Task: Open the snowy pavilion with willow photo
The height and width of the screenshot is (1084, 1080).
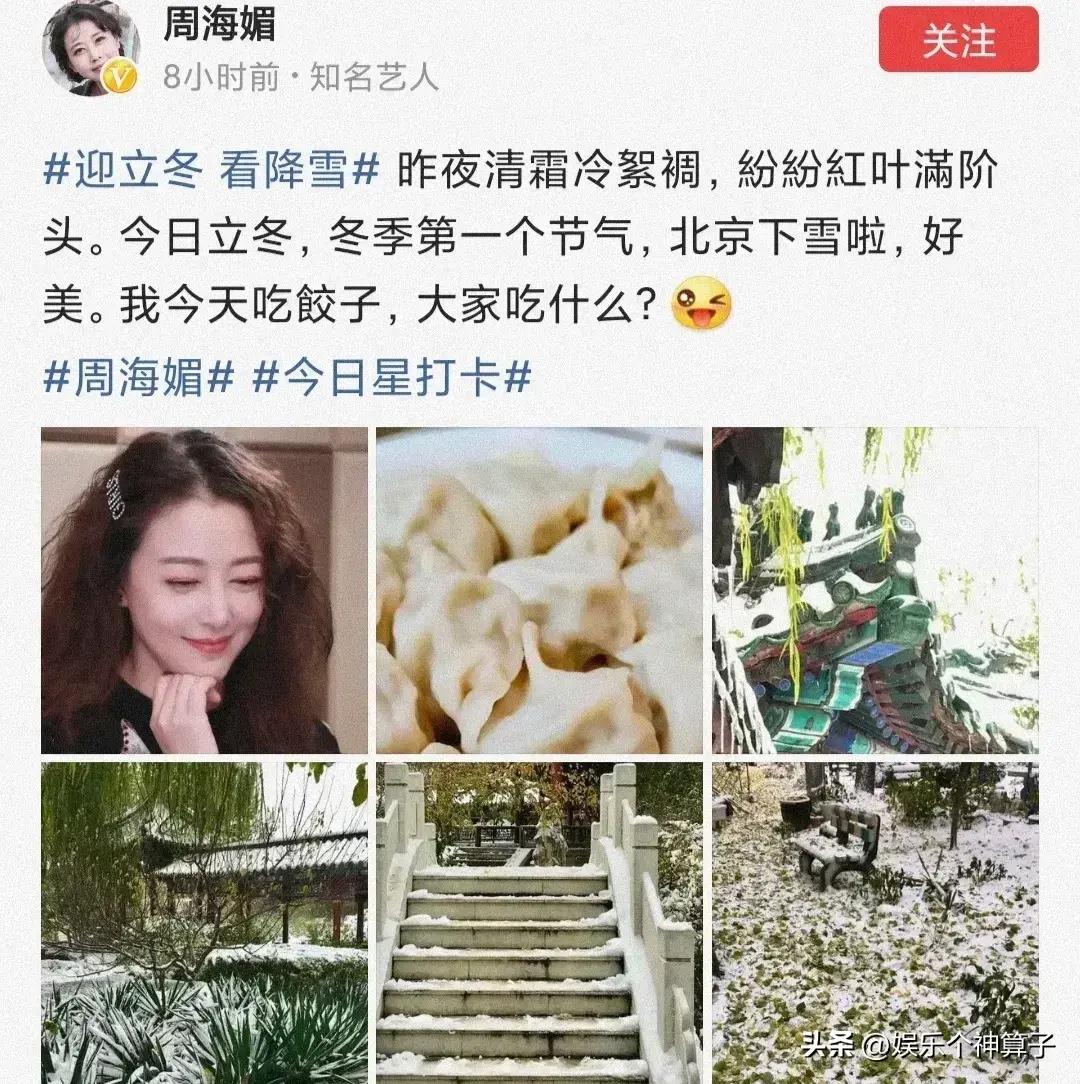Action: tap(204, 922)
